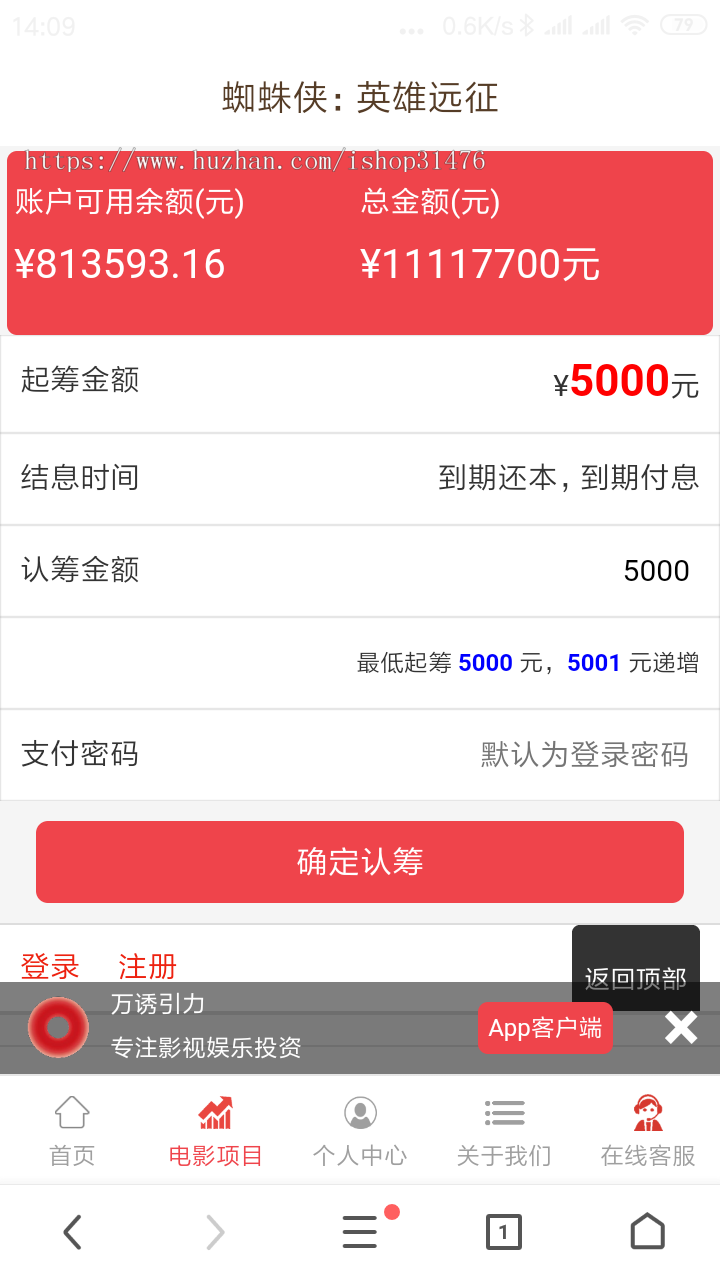Open the 注册 register link
720x1280 pixels.
[x=146, y=966]
